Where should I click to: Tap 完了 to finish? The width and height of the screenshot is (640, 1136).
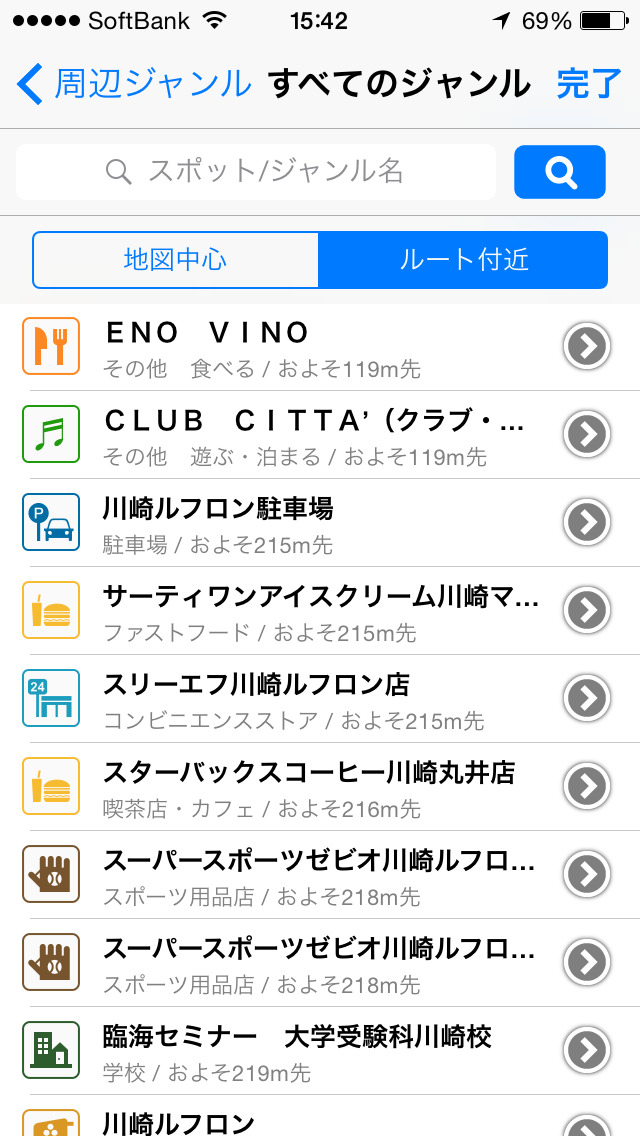(x=589, y=84)
